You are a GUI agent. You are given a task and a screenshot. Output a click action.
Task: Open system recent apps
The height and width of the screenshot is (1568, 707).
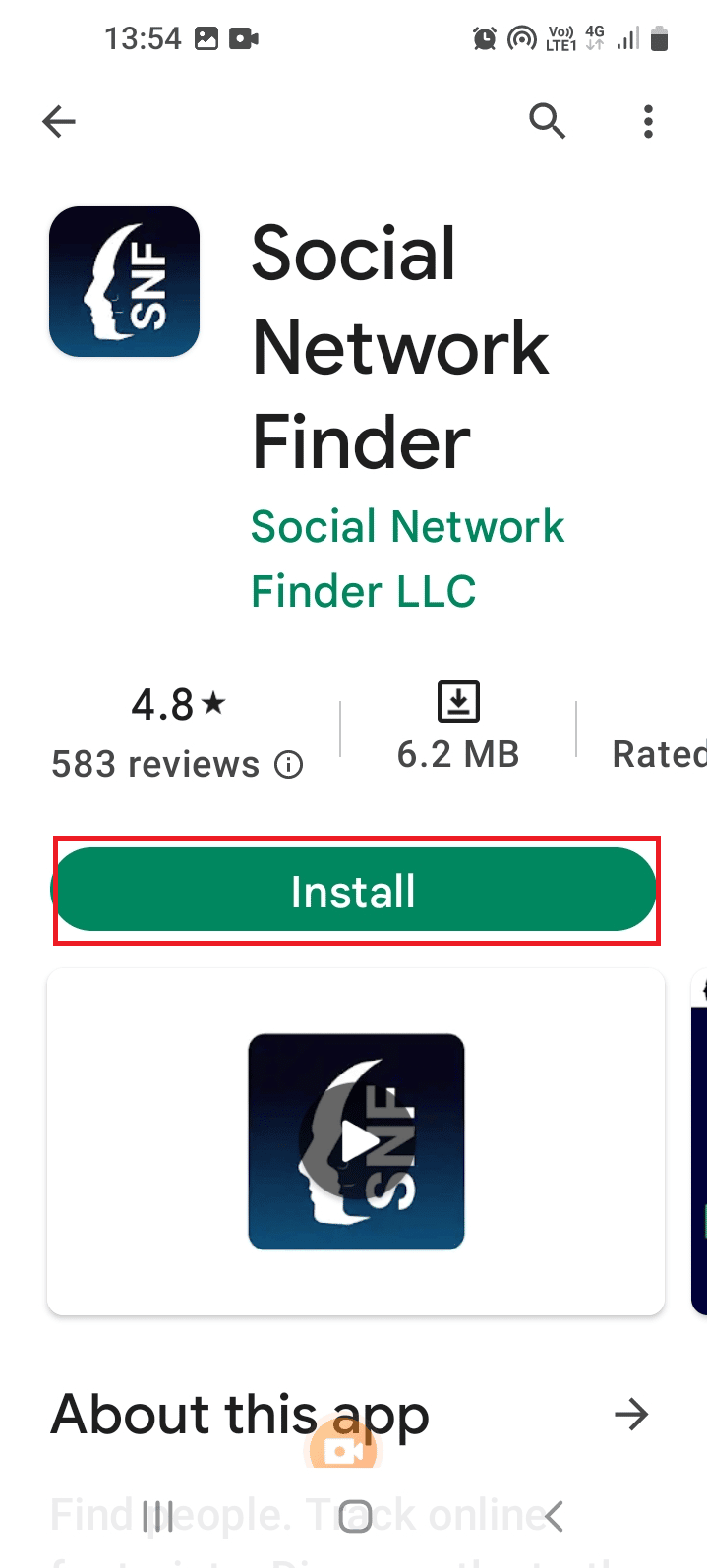point(158,1516)
